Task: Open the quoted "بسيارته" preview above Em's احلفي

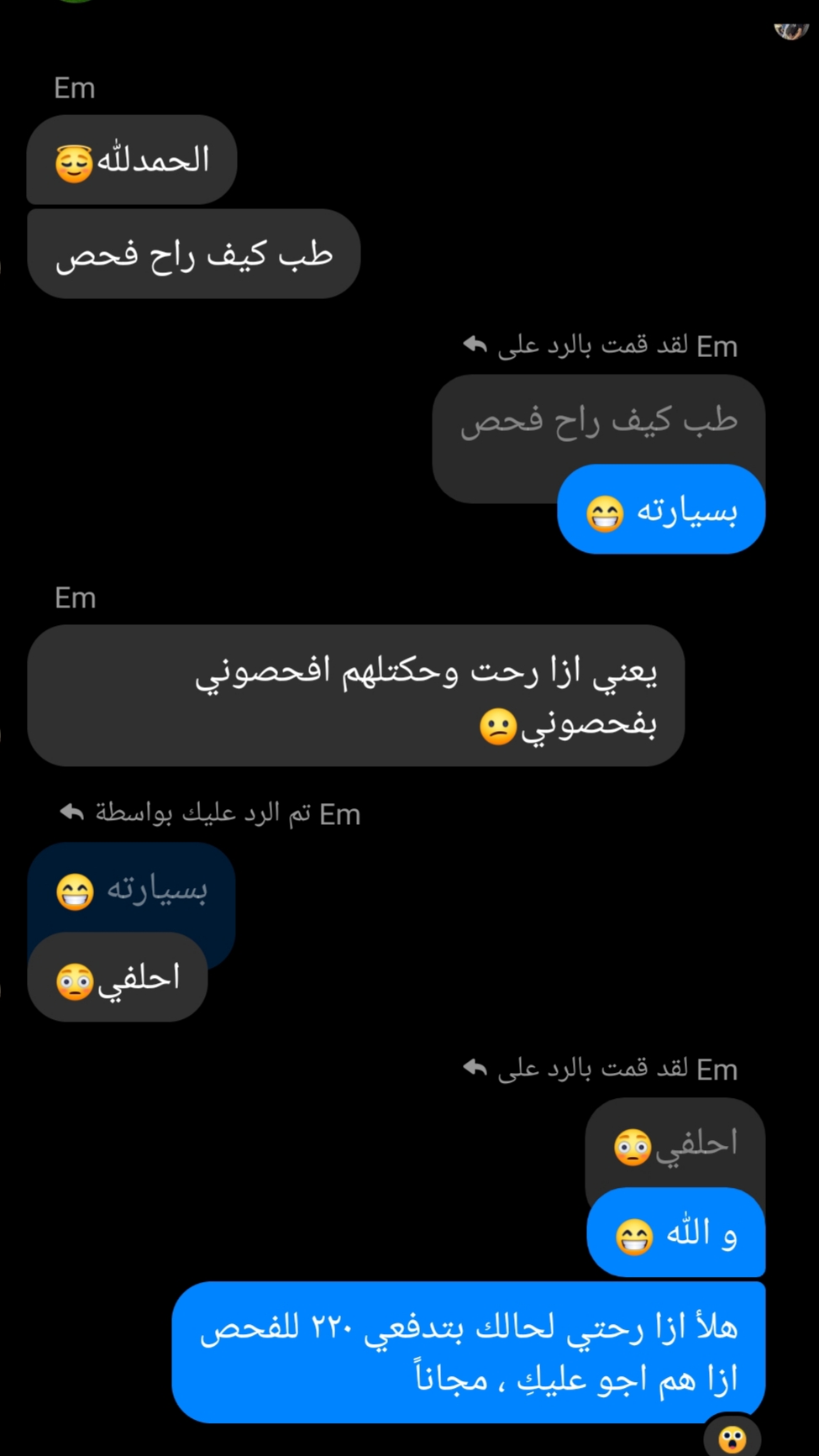Action: pos(131,890)
